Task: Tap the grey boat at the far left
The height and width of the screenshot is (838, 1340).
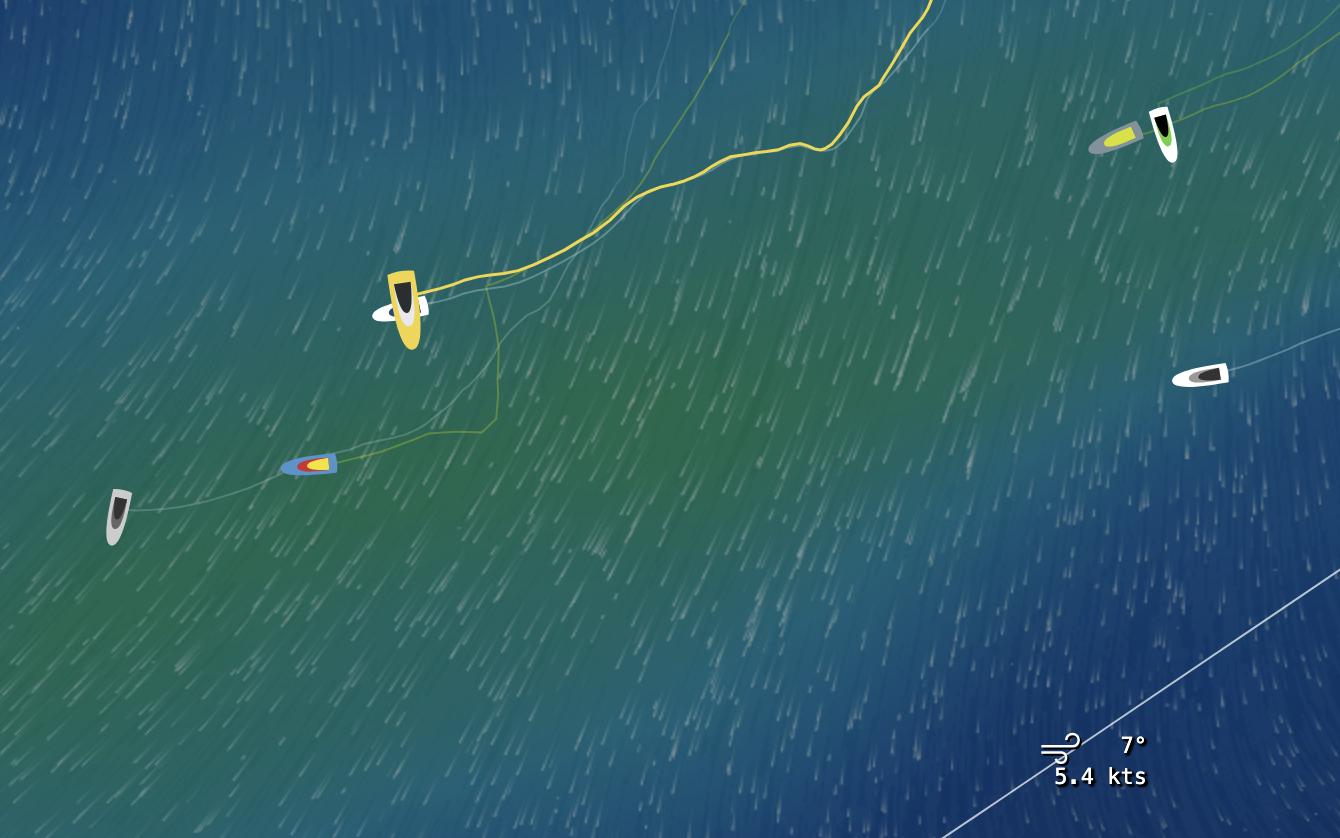Action: [x=117, y=516]
